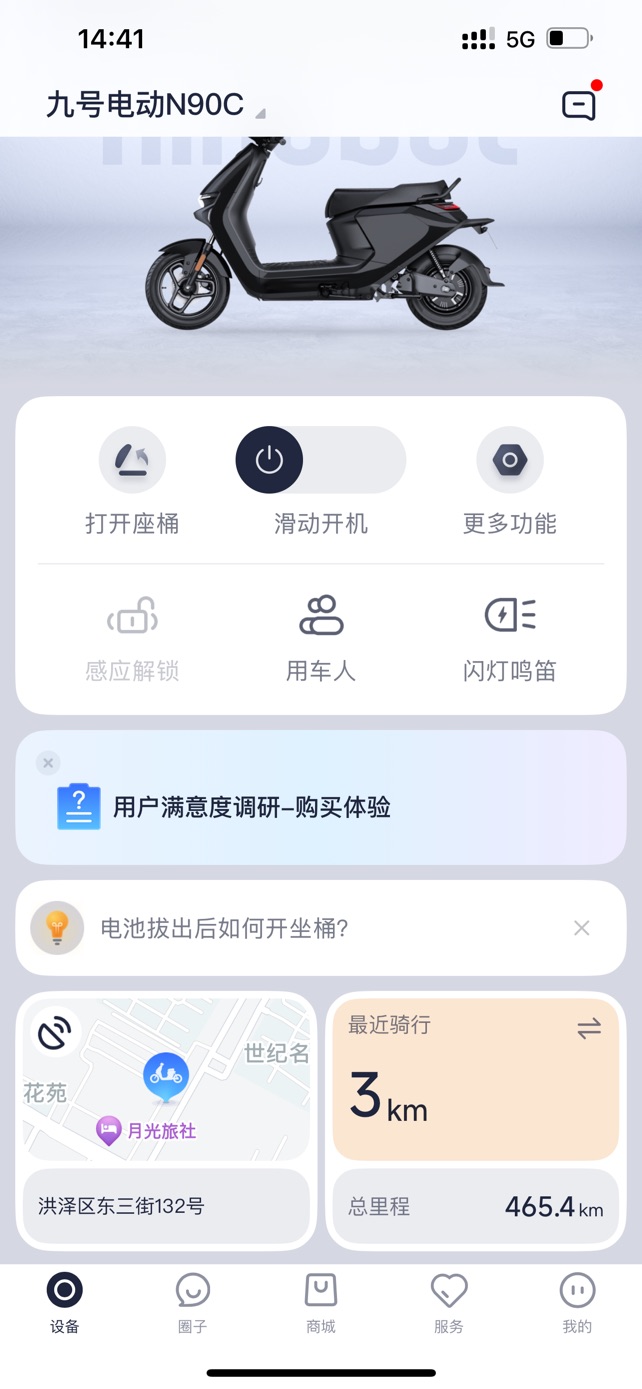Switch the 最近骑行 ride stat
The height and width of the screenshot is (1389, 642).
click(x=589, y=1028)
